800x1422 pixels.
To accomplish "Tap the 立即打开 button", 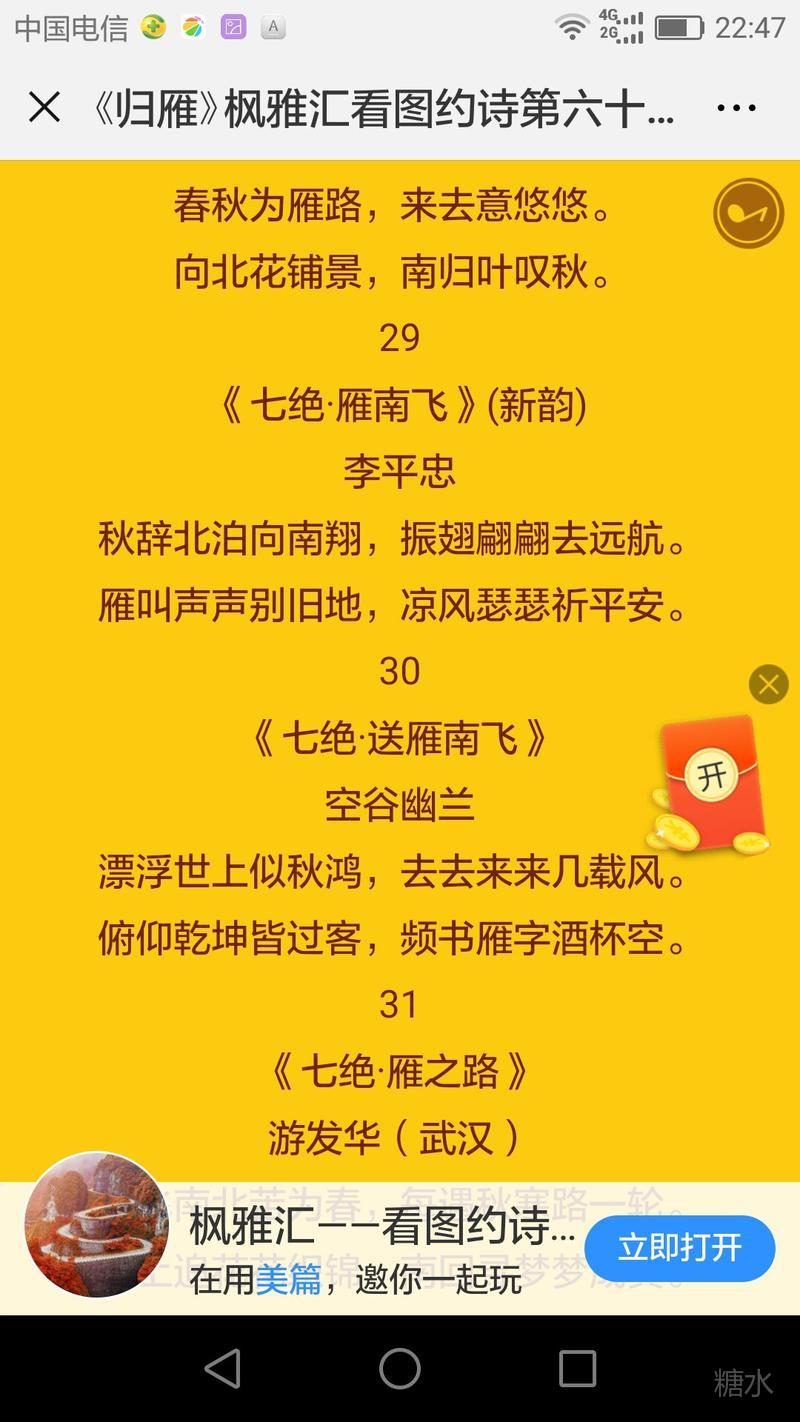I will point(680,1247).
